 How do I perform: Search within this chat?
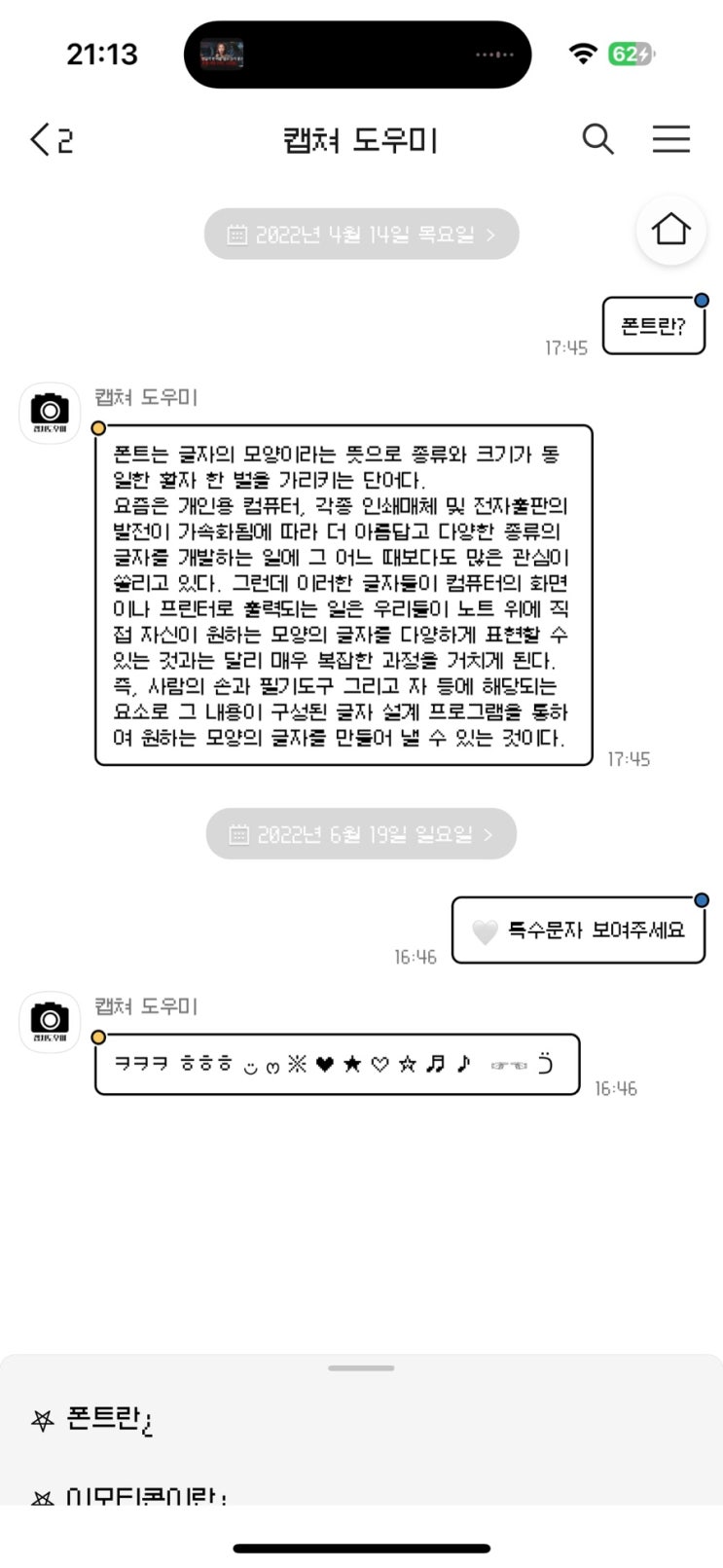[597, 140]
